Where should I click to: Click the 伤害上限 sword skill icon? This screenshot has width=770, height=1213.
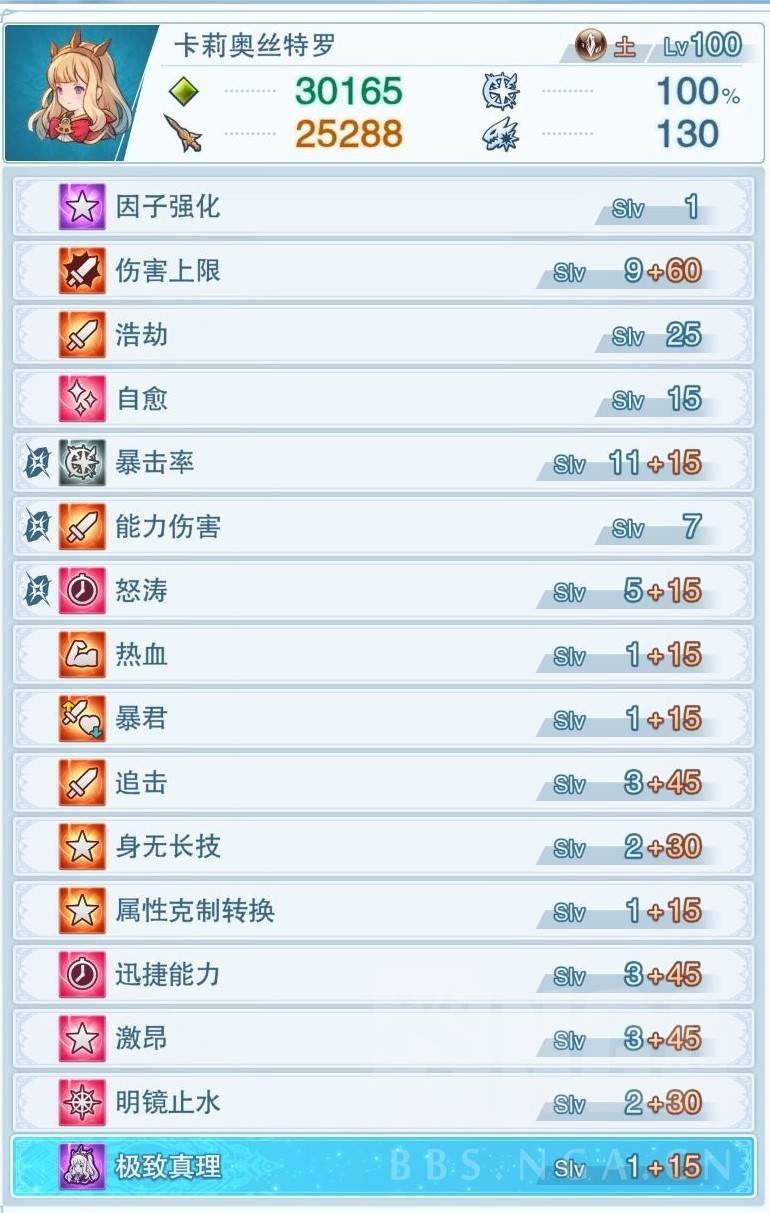click(x=80, y=270)
